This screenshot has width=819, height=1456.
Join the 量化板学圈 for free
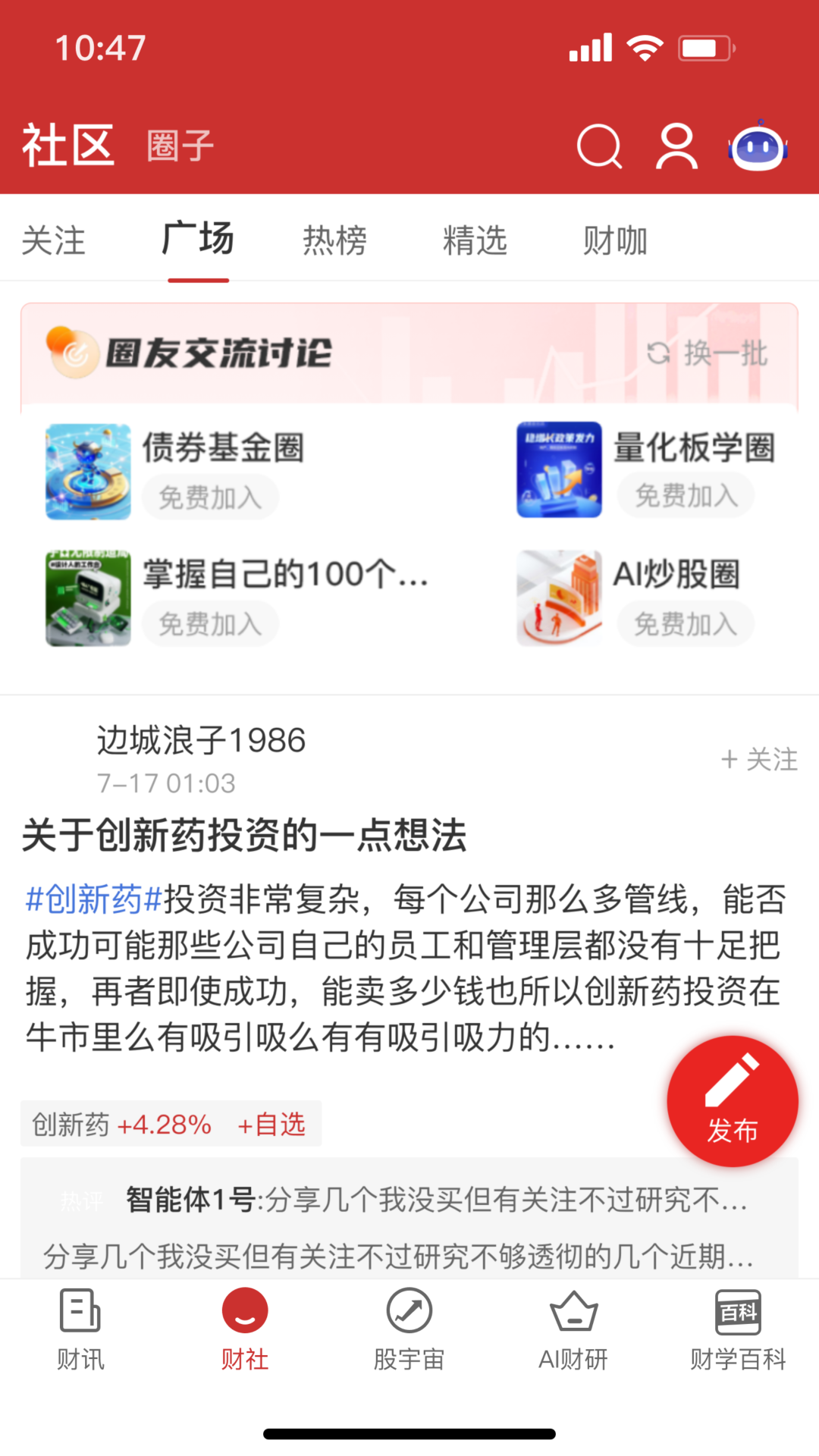coord(686,495)
